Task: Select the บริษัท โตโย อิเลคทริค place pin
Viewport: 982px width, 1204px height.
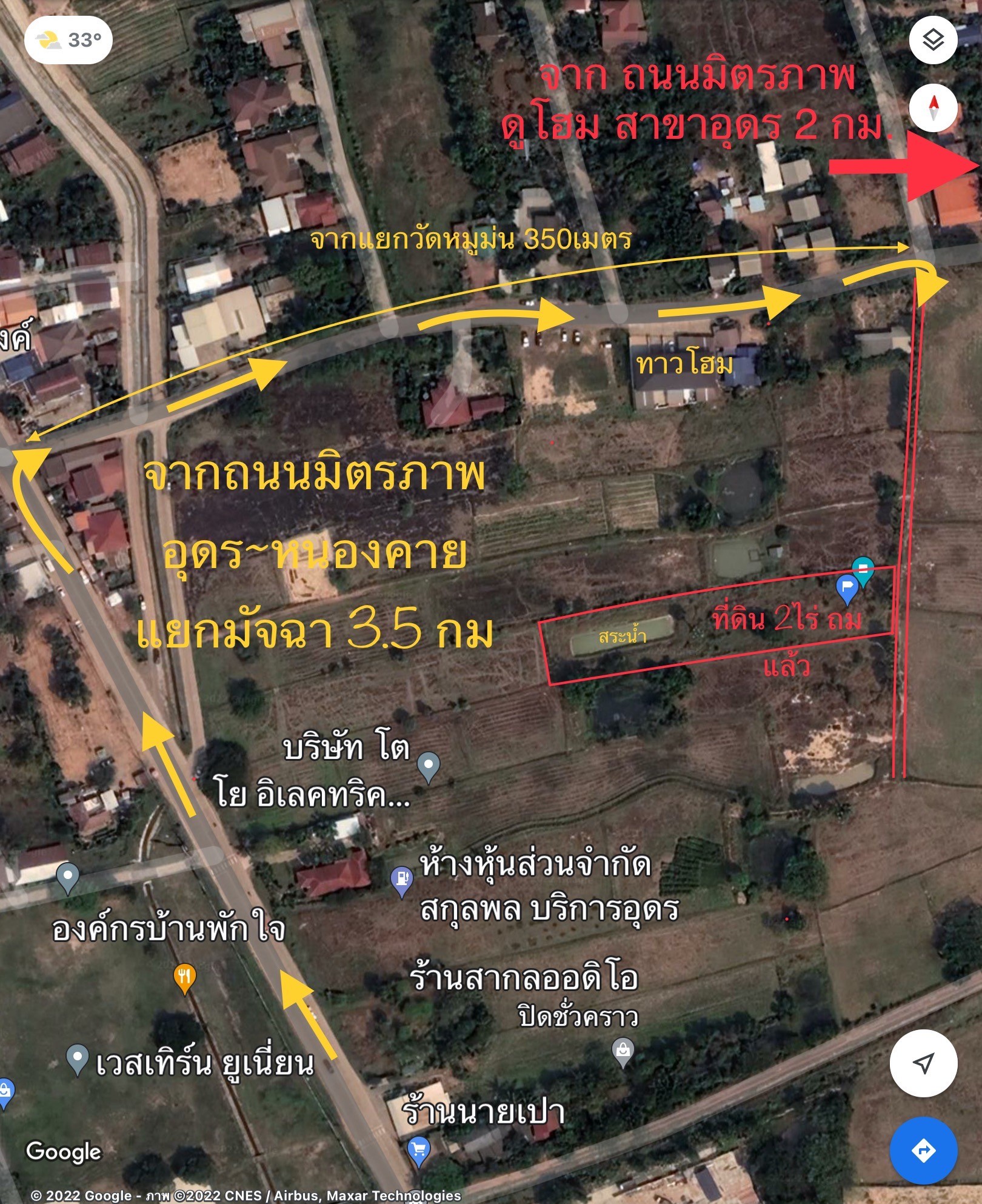Action: [x=429, y=765]
